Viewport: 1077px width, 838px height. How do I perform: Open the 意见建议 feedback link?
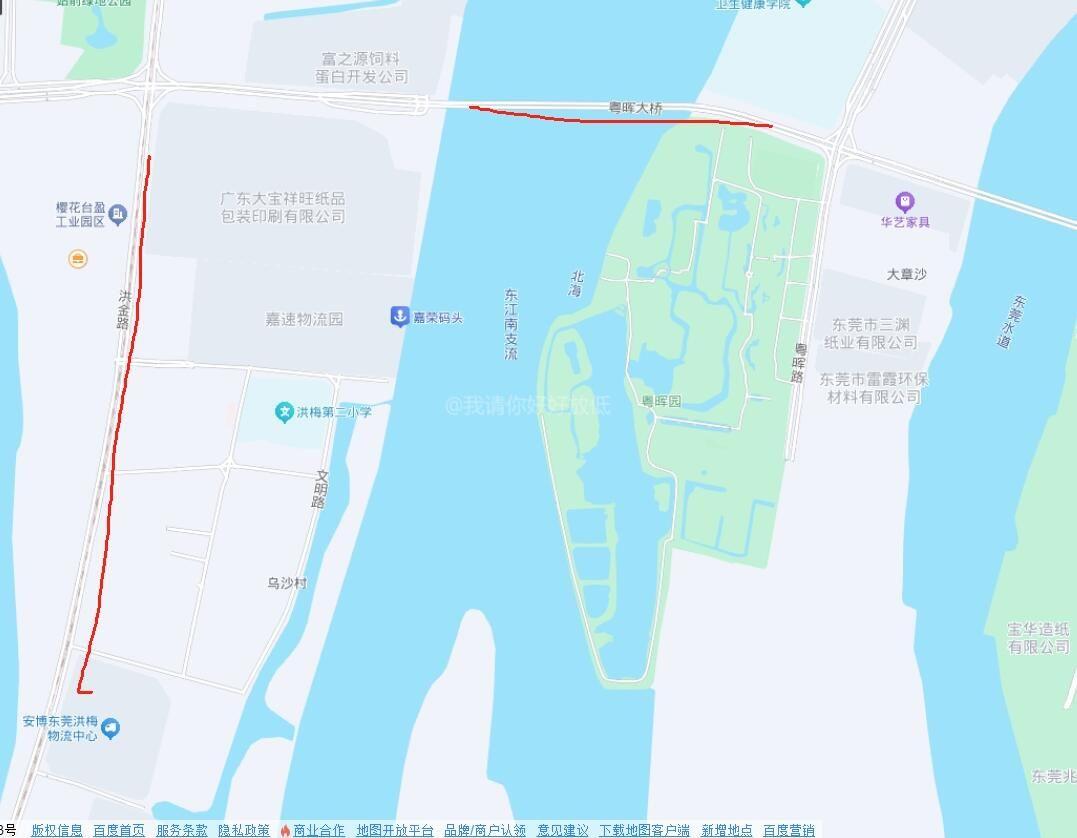562,830
